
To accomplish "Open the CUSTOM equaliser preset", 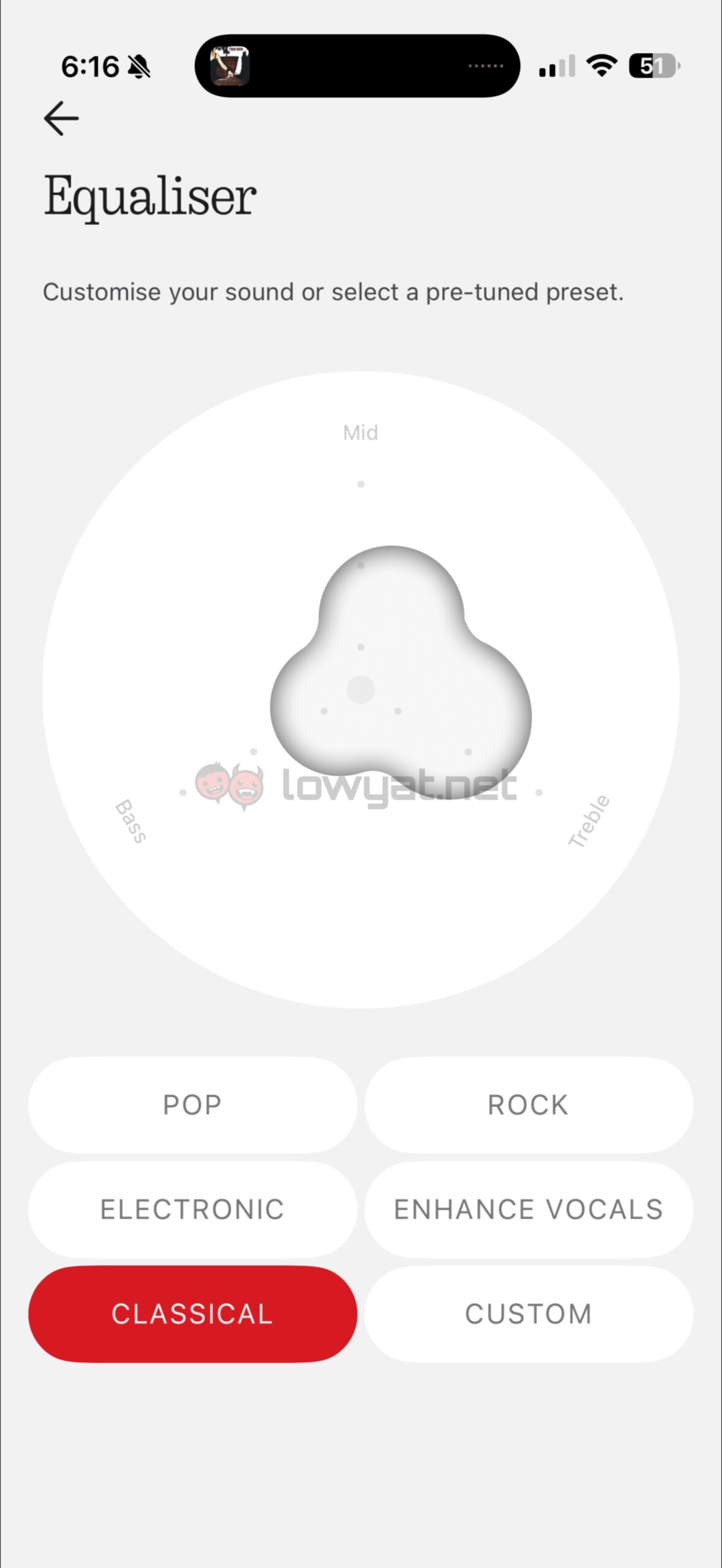I will (528, 1314).
